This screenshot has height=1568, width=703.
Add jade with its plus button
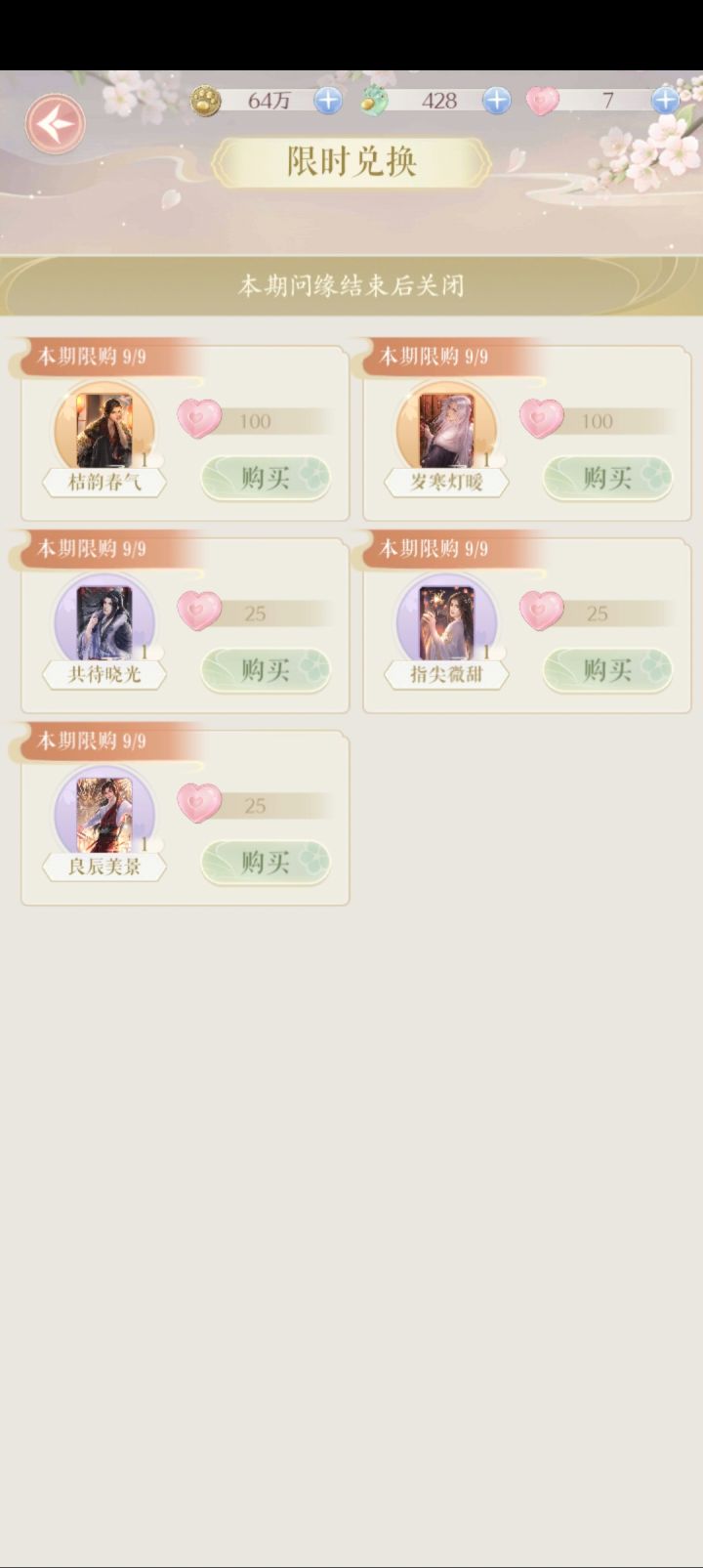(496, 101)
